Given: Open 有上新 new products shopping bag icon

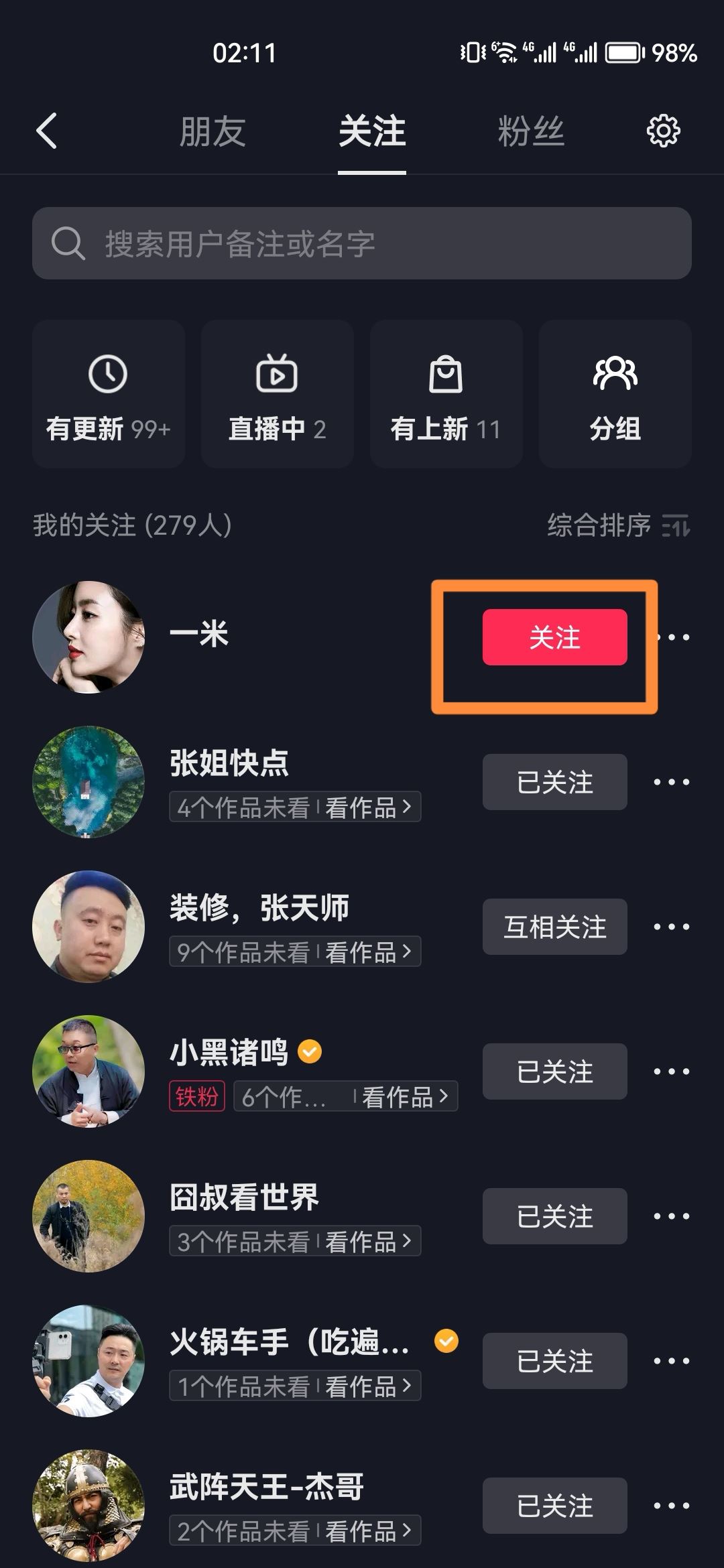Looking at the screenshot, I should click(x=444, y=375).
